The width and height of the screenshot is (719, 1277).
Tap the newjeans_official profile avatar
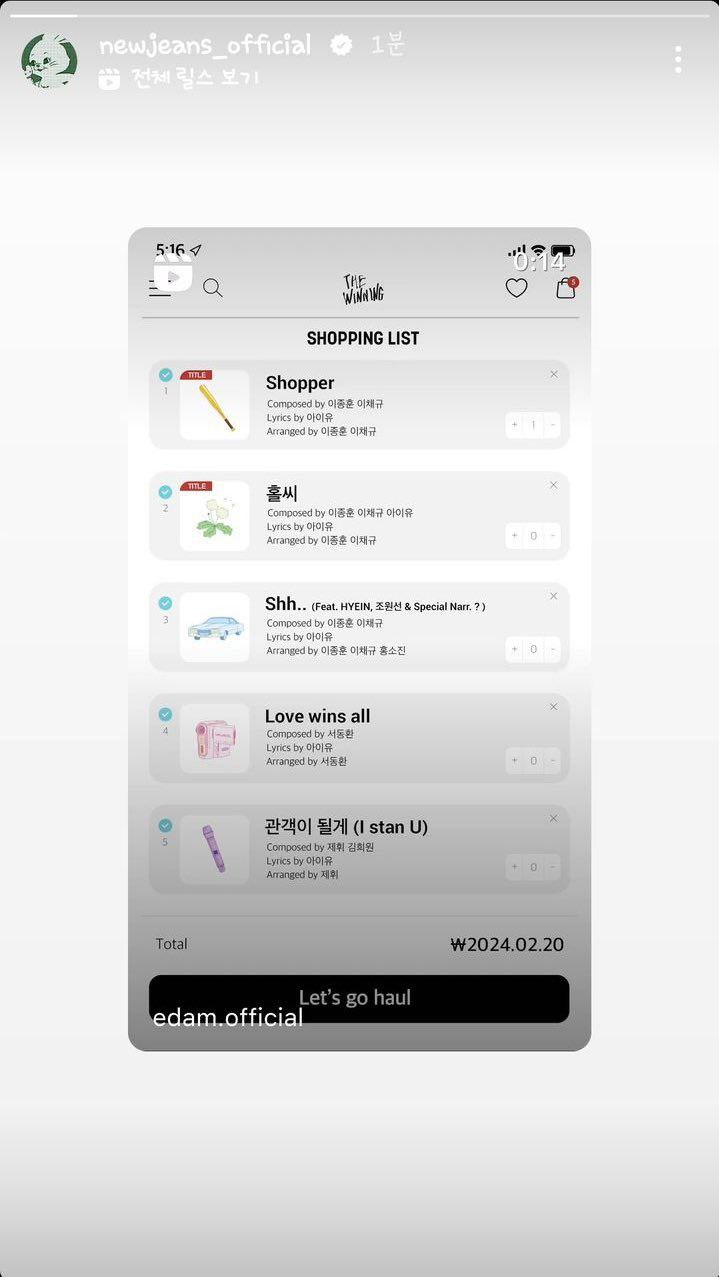tap(50, 61)
